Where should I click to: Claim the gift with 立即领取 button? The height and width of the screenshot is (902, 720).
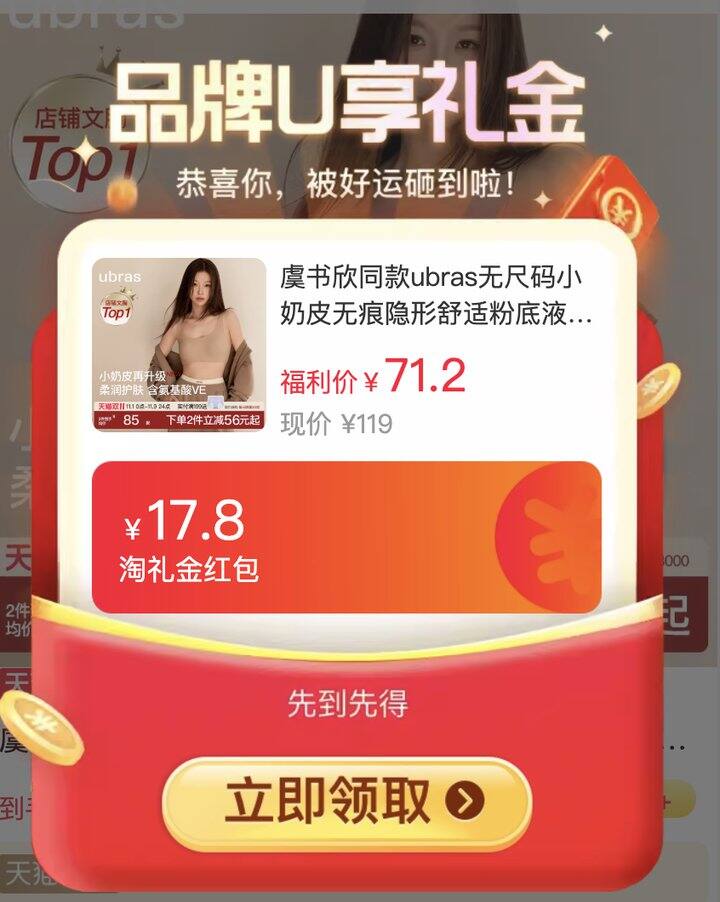click(346, 802)
